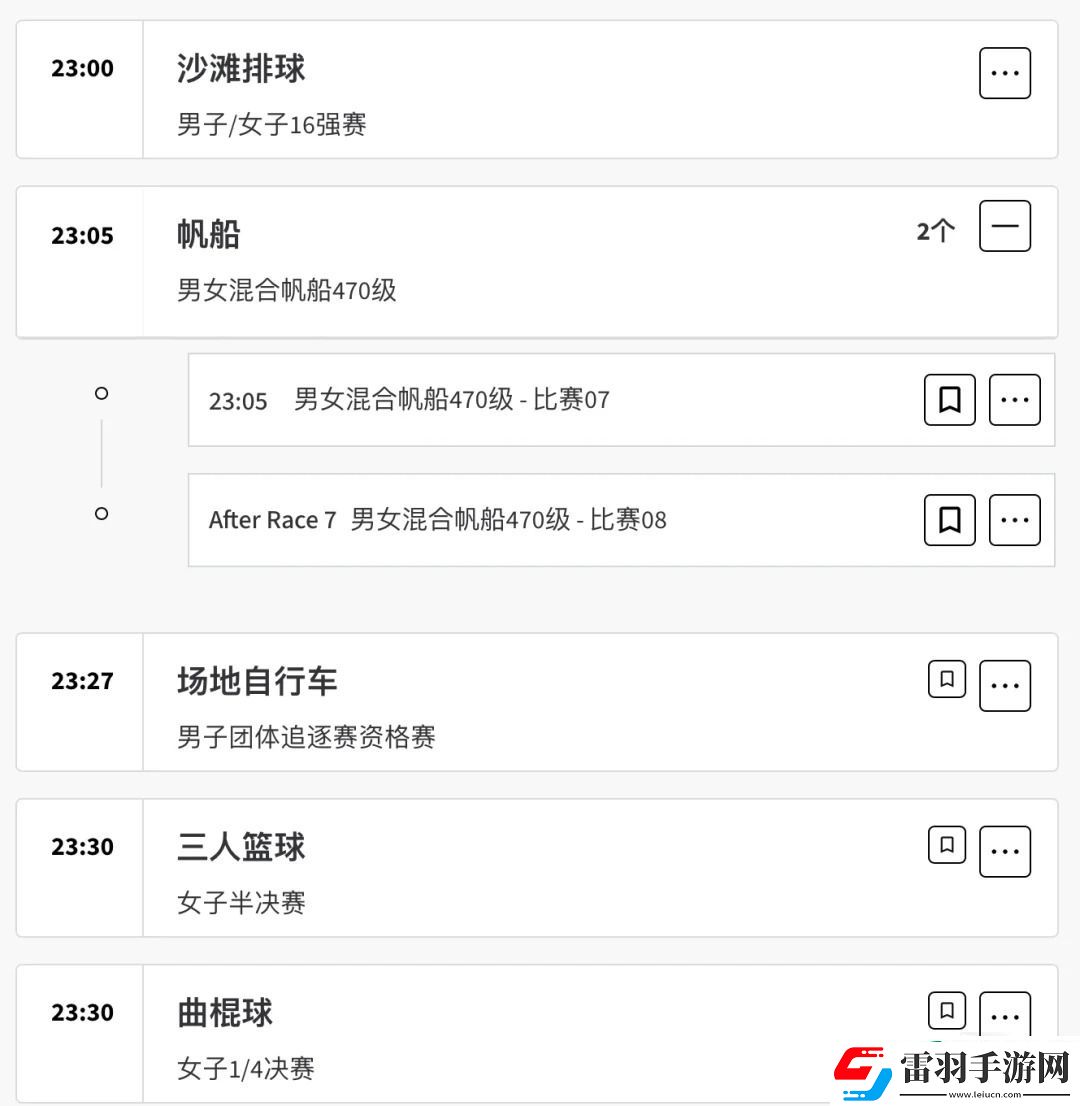Click the bookmark icon next to 比赛07
Viewport: 1080px width, 1106px height.
pos(949,400)
